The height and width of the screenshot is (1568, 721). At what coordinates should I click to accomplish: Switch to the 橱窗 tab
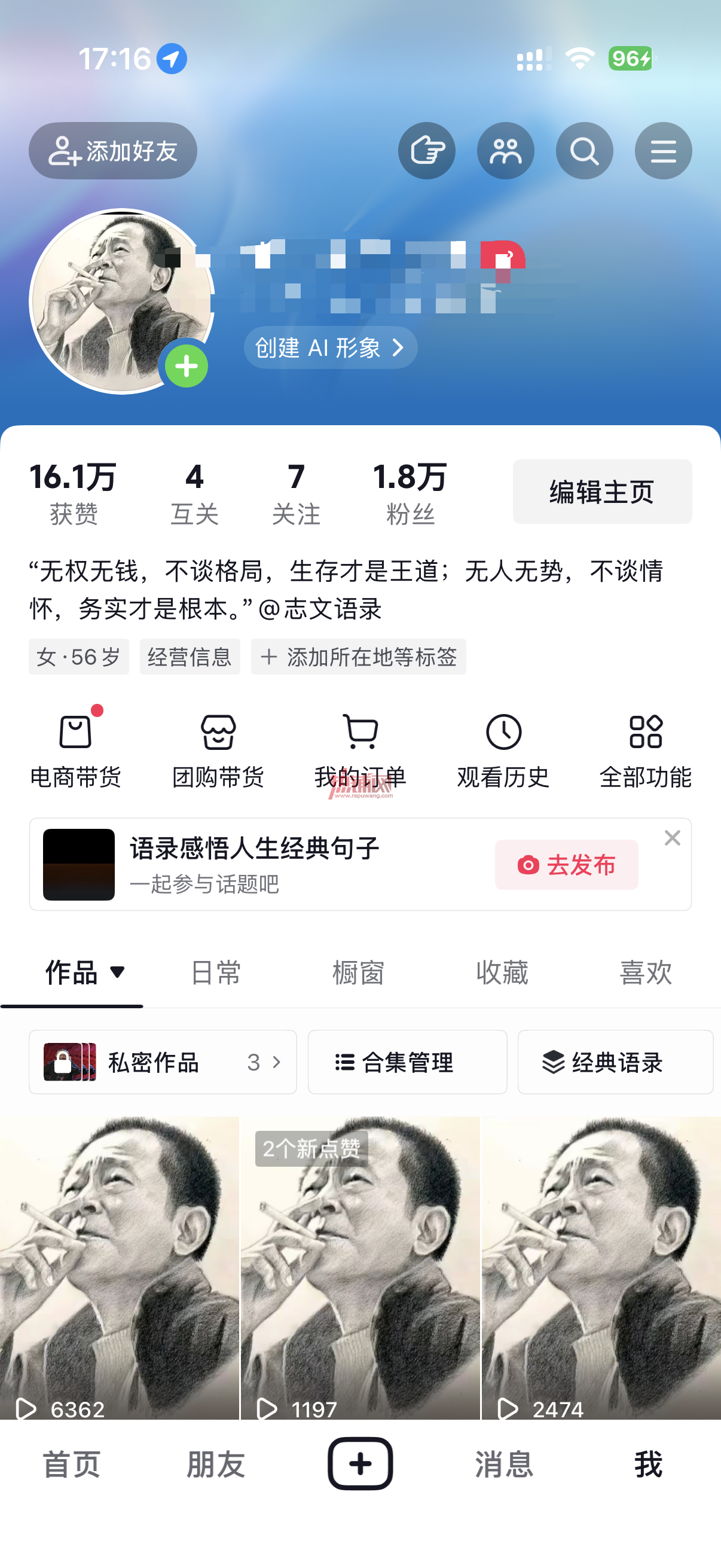[359, 972]
